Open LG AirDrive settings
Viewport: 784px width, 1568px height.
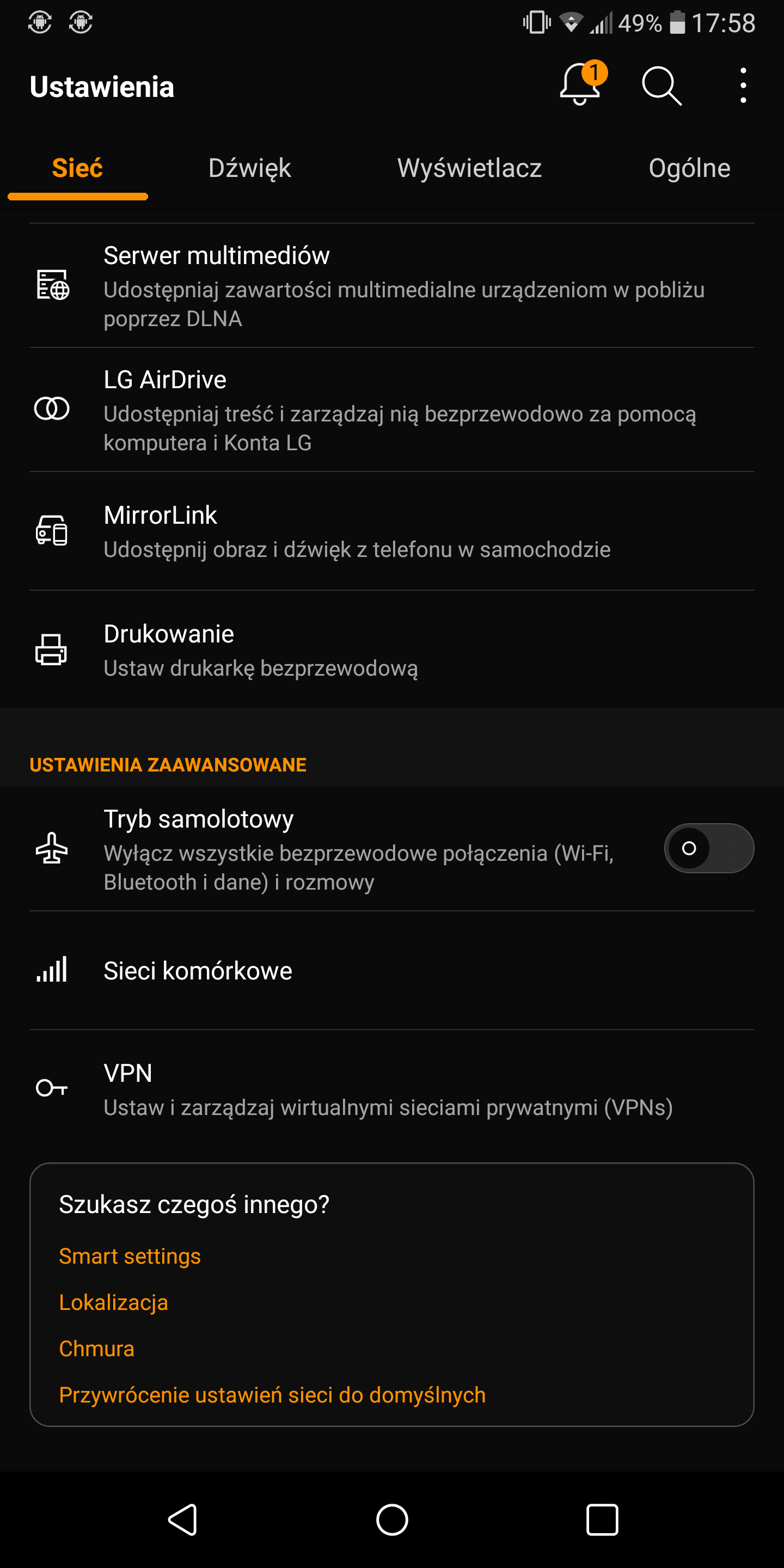[392, 409]
